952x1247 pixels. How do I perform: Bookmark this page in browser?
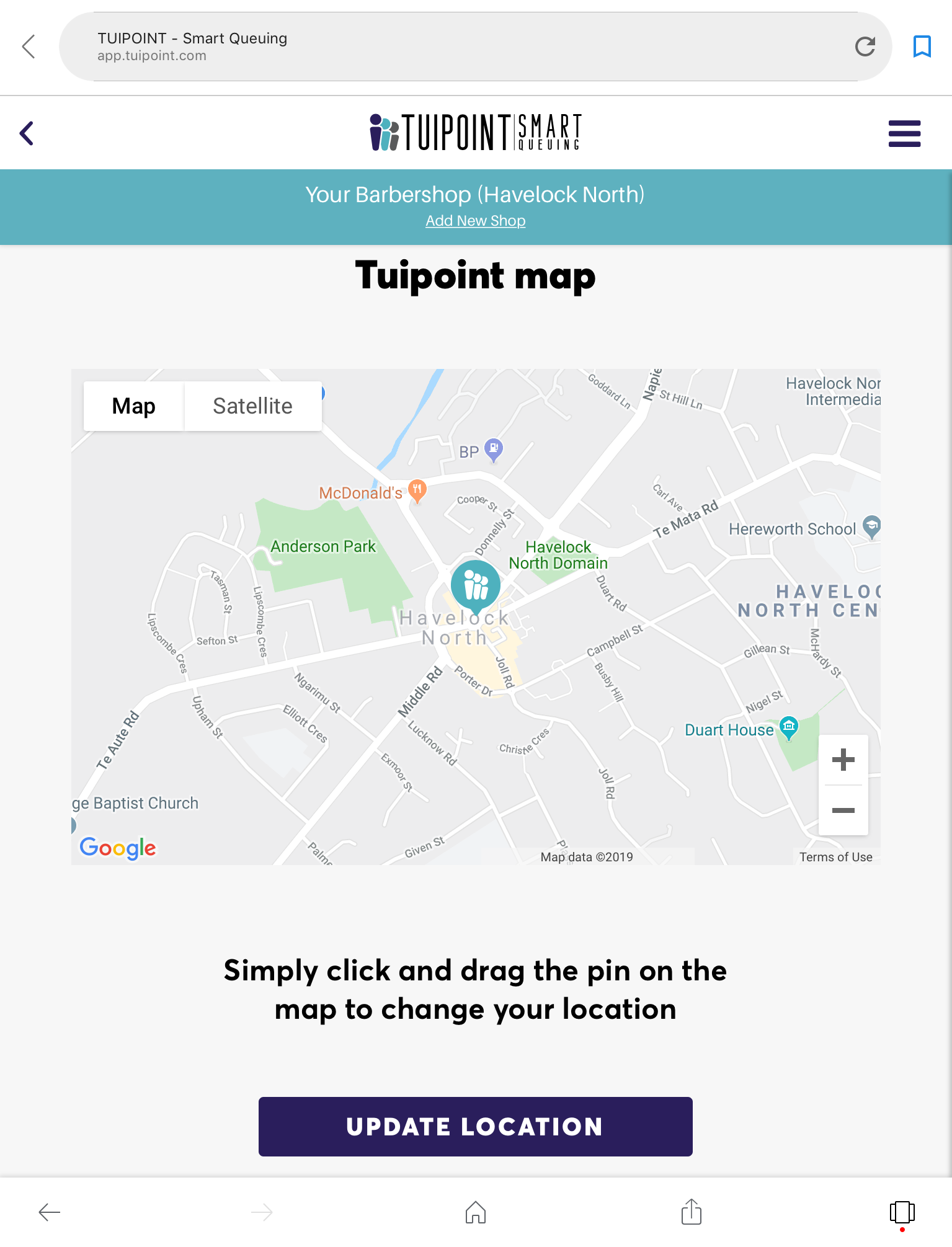[922, 47]
